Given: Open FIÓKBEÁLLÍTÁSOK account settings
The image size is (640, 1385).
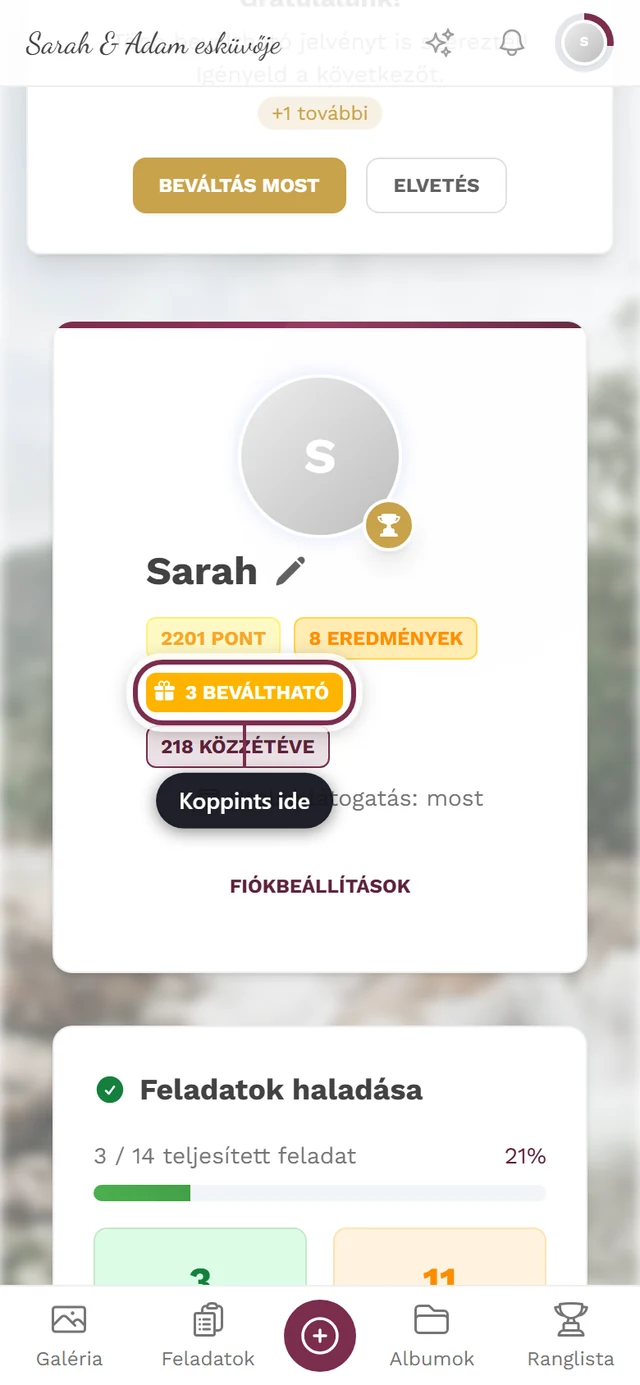Looking at the screenshot, I should [x=320, y=886].
